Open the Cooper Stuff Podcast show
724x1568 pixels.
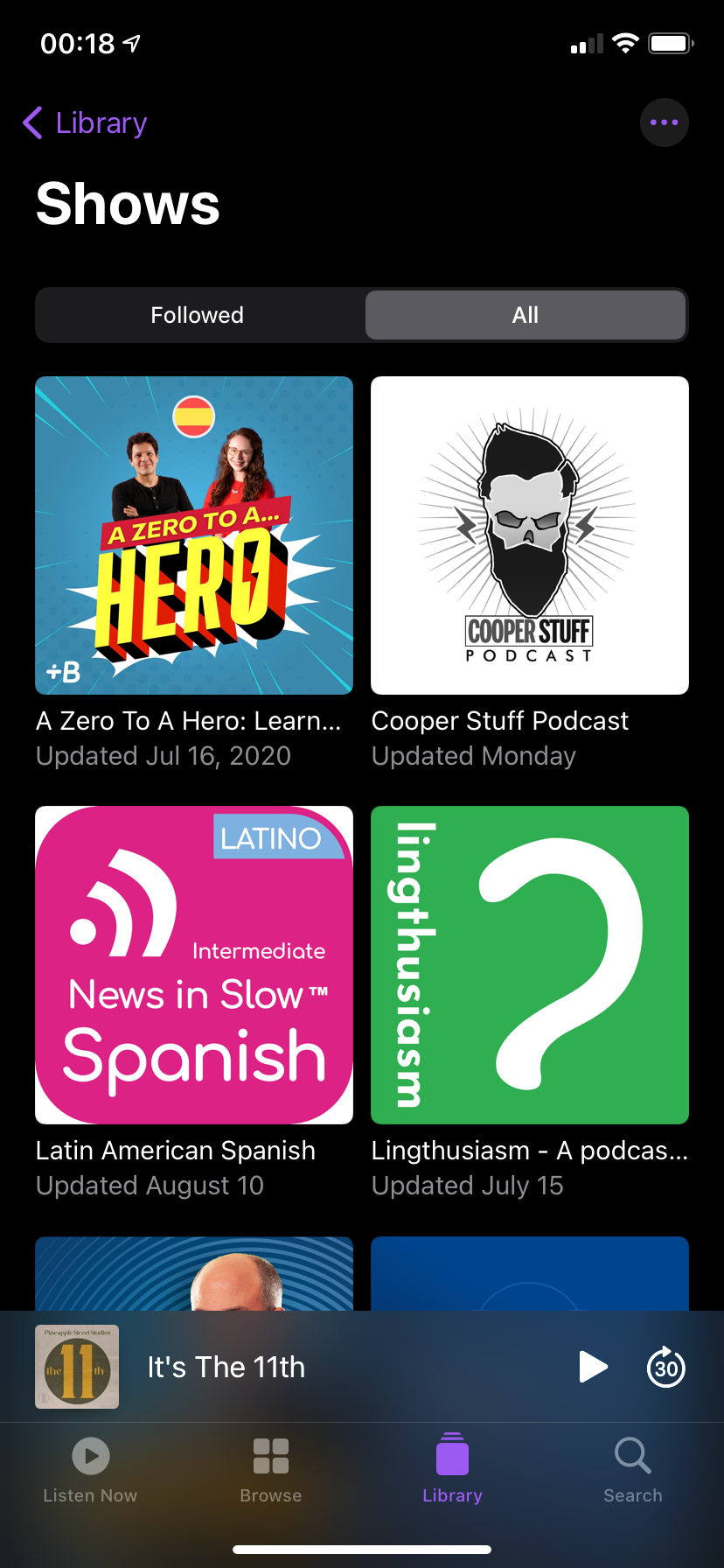(x=529, y=535)
